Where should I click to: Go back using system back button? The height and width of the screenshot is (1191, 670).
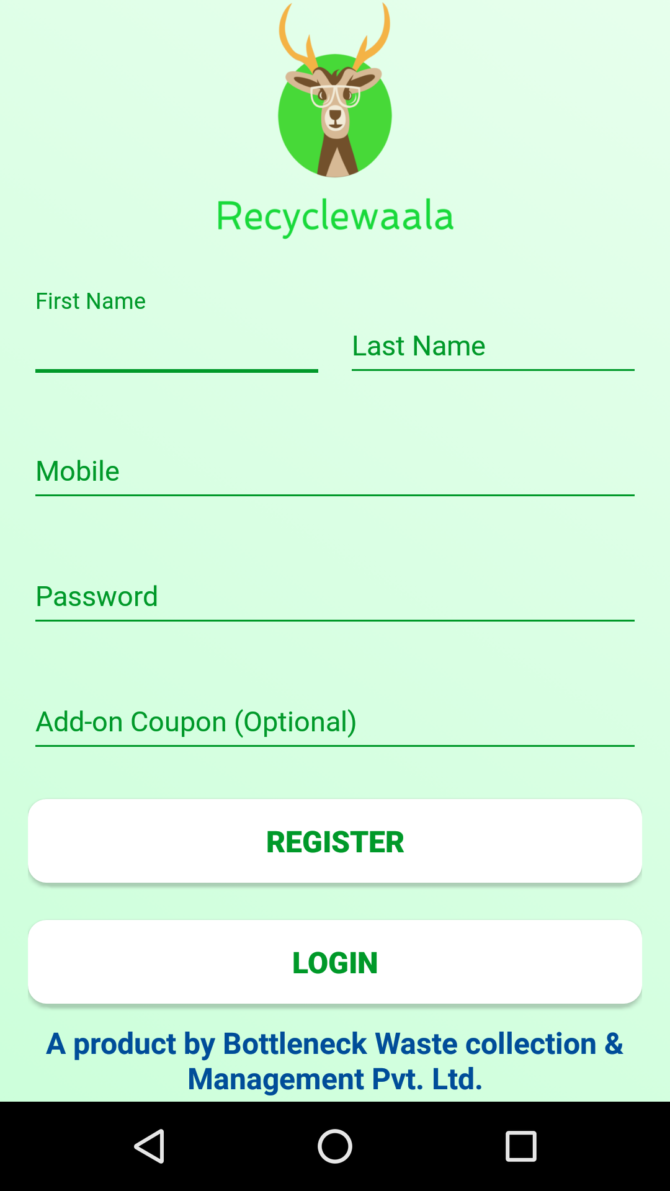[149, 1146]
